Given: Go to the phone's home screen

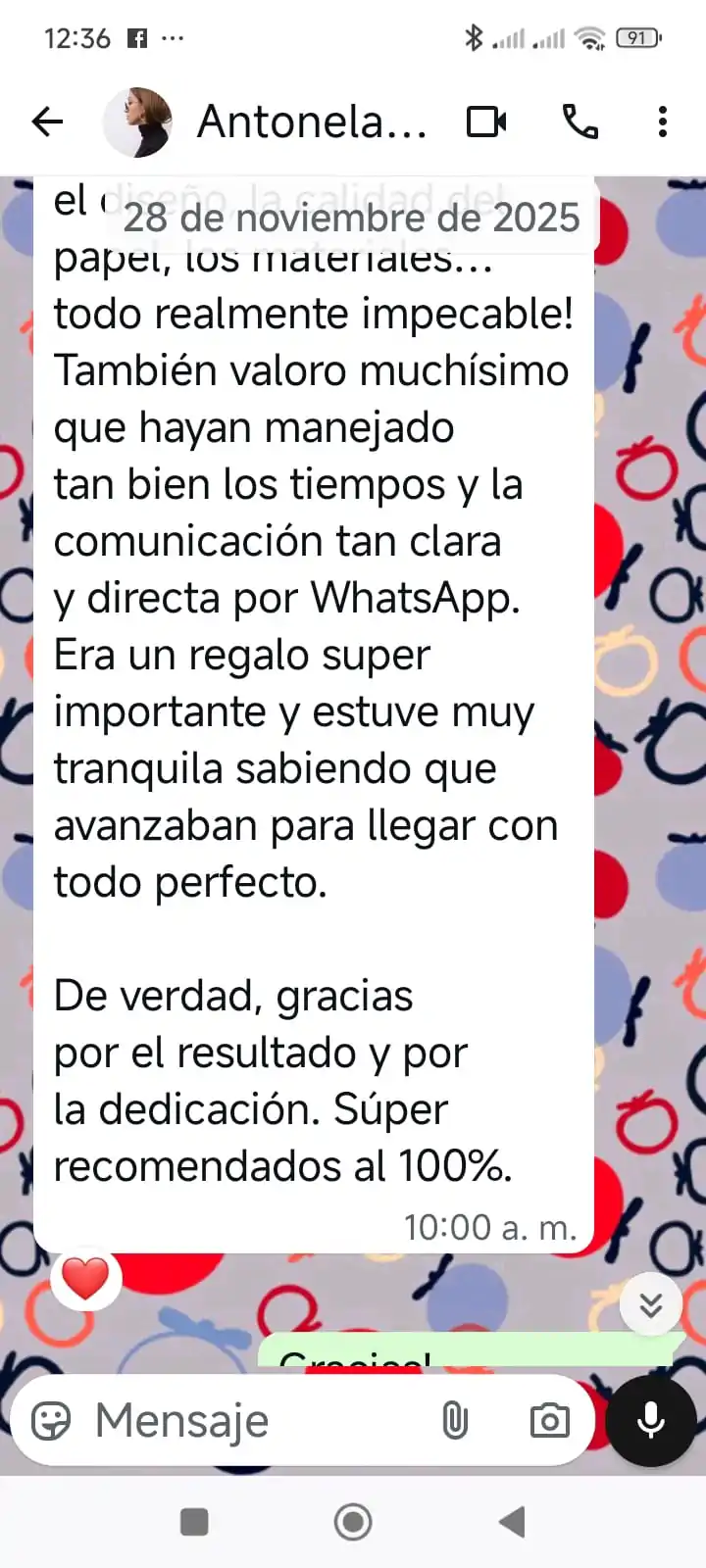Looking at the screenshot, I should click(353, 1522).
